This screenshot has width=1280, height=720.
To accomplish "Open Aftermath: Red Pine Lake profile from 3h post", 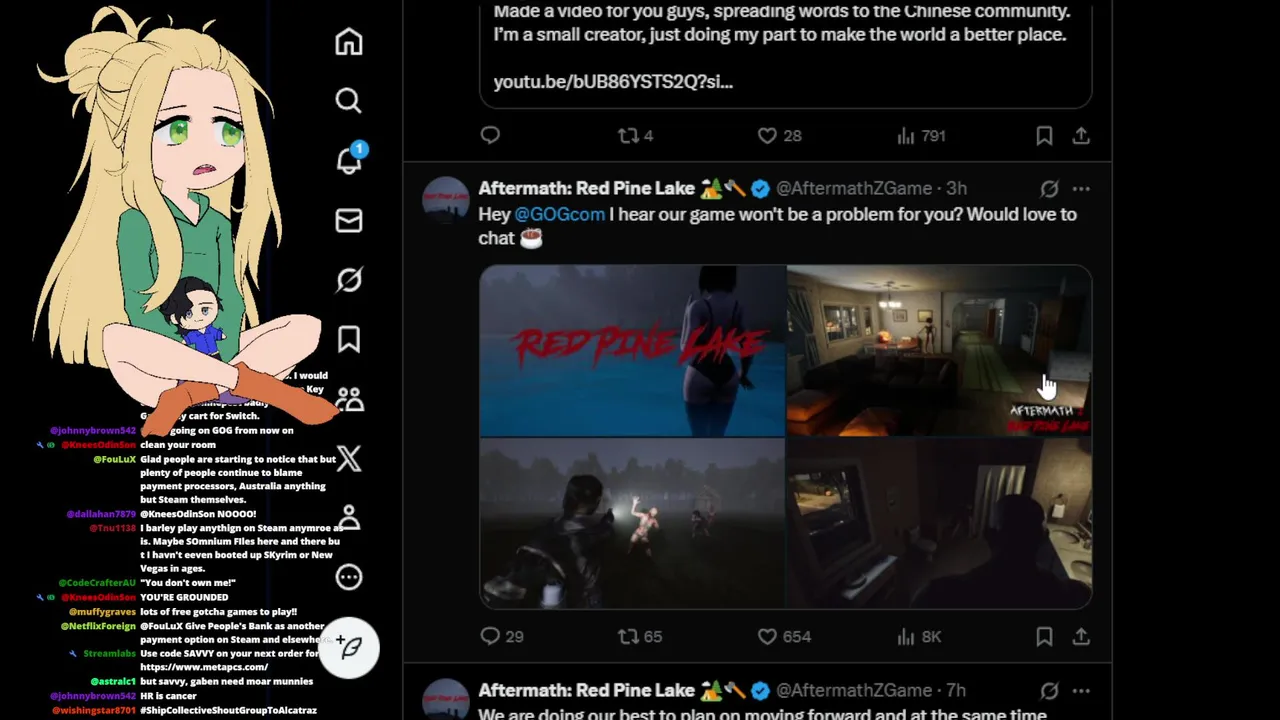I will point(586,188).
